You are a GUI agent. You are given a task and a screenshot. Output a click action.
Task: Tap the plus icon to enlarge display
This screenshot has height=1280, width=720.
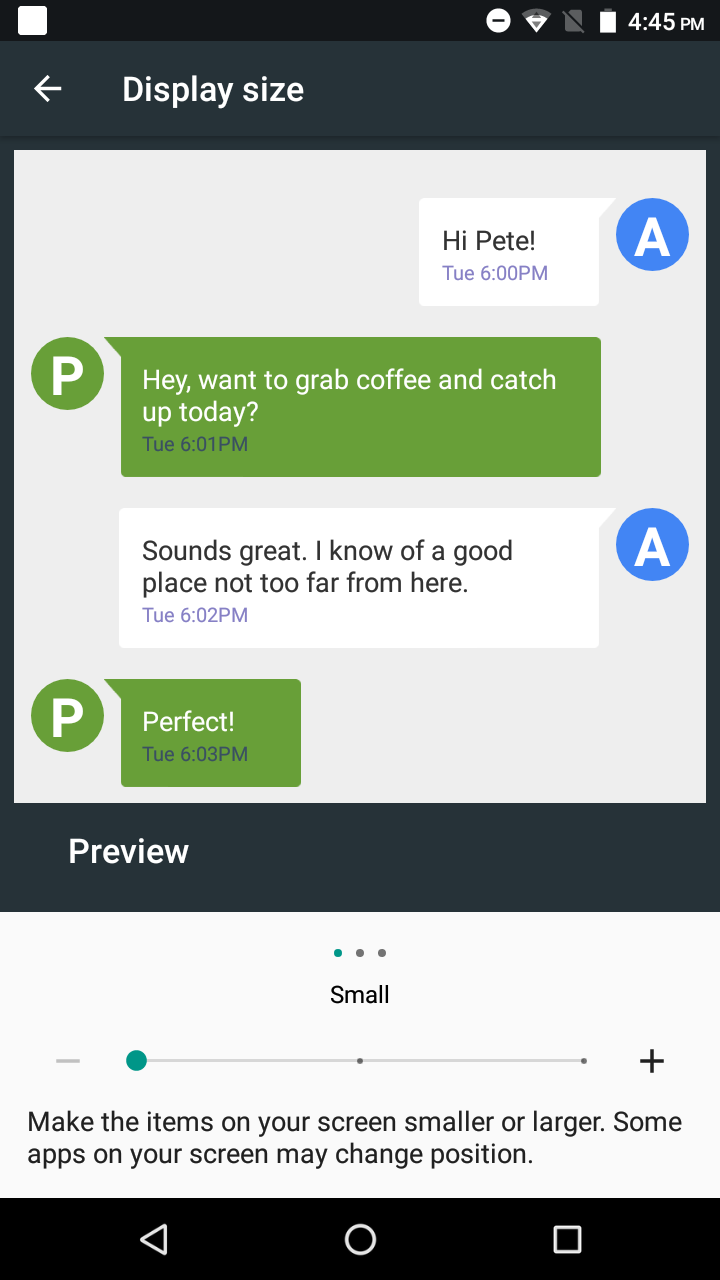(651, 1061)
